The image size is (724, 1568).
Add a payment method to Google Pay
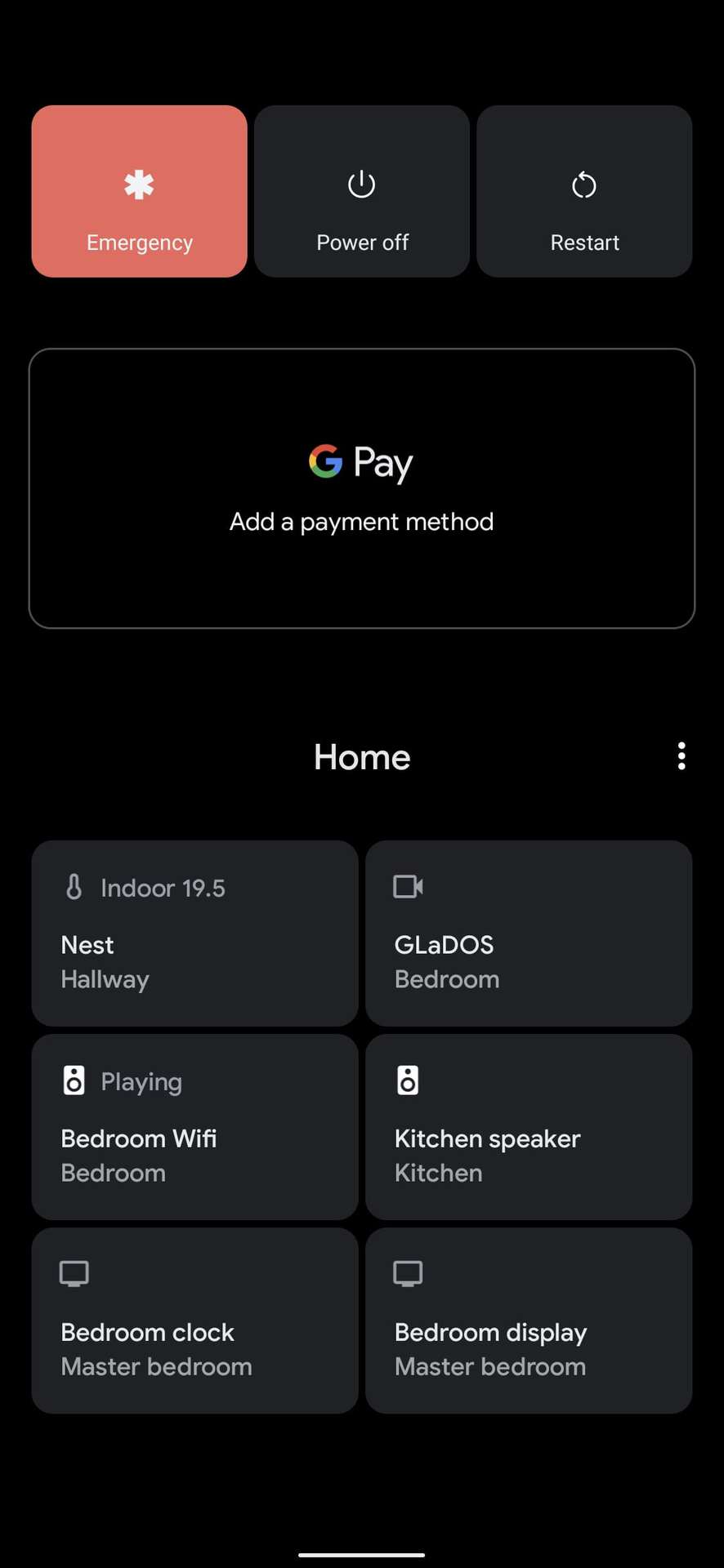pos(361,488)
